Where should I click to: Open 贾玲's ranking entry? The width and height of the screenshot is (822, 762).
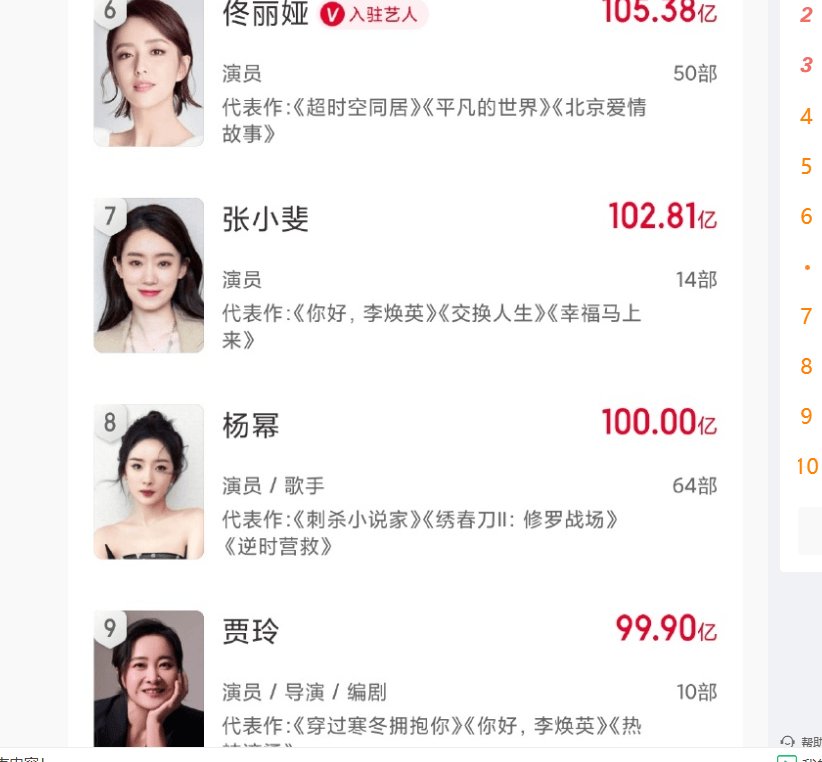(x=250, y=631)
